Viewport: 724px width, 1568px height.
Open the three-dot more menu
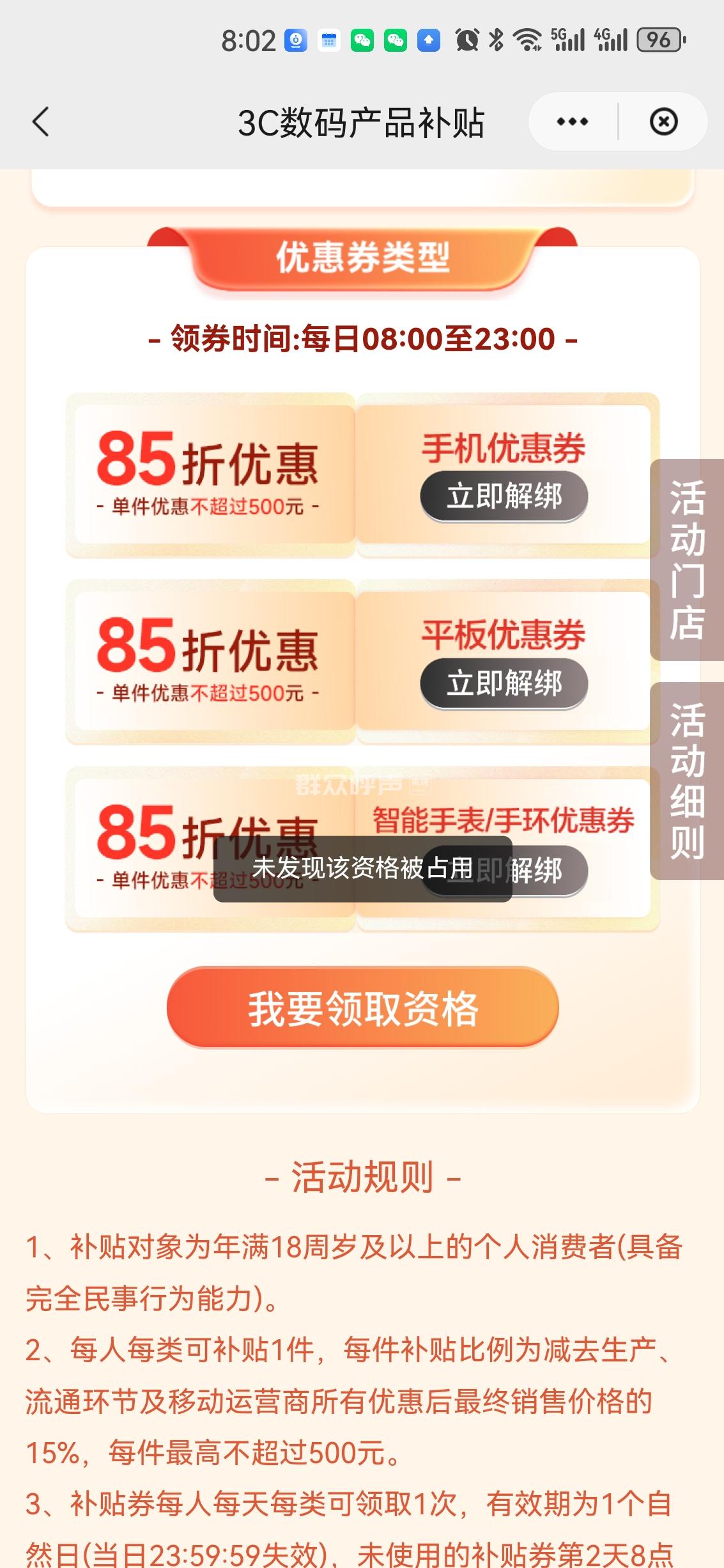572,121
